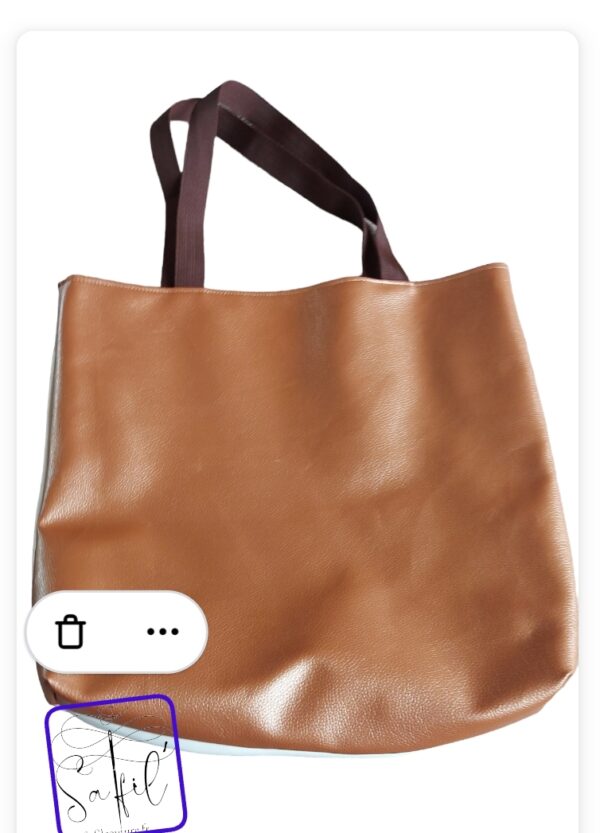Open the three-dot more options menu
600x833 pixels.
click(162, 632)
